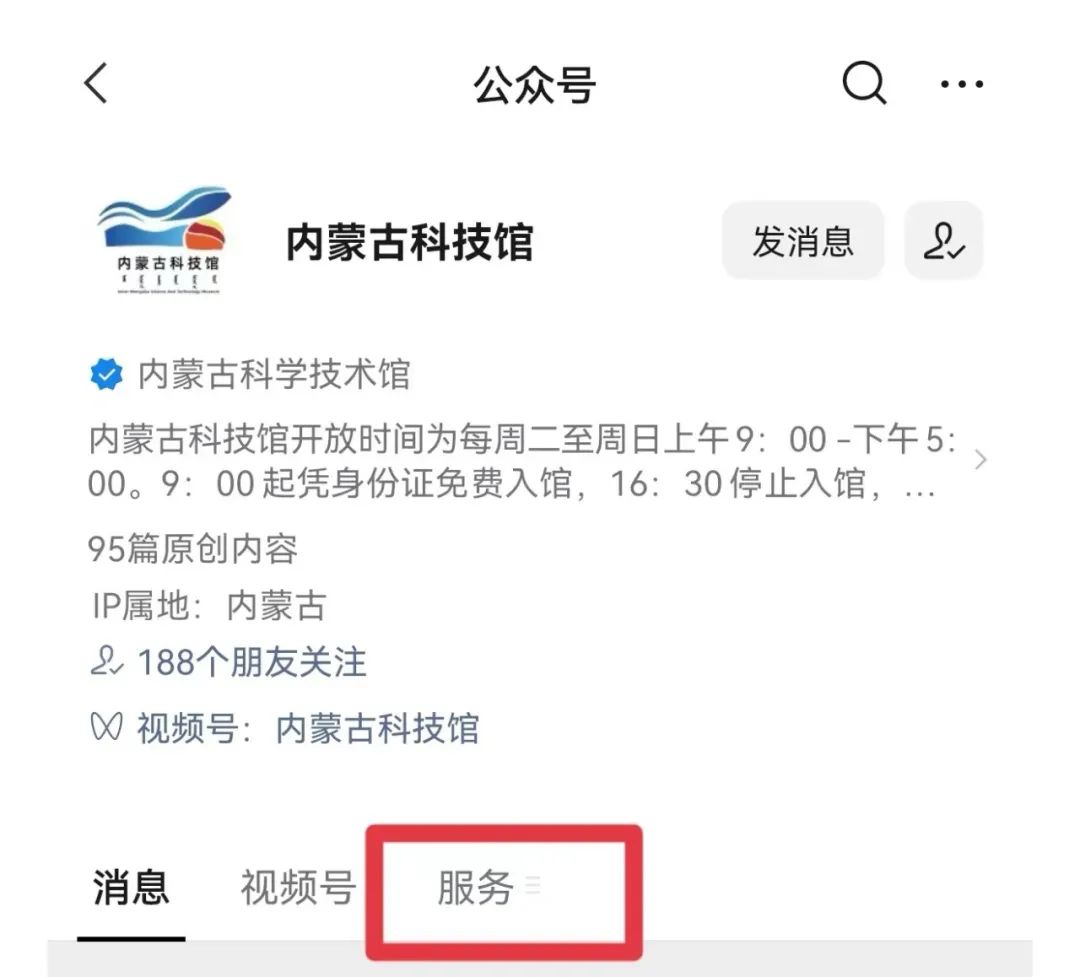This screenshot has width=1080, height=977.
Task: Open the 内蒙古科技馆 profile avatar
Action: tap(163, 240)
